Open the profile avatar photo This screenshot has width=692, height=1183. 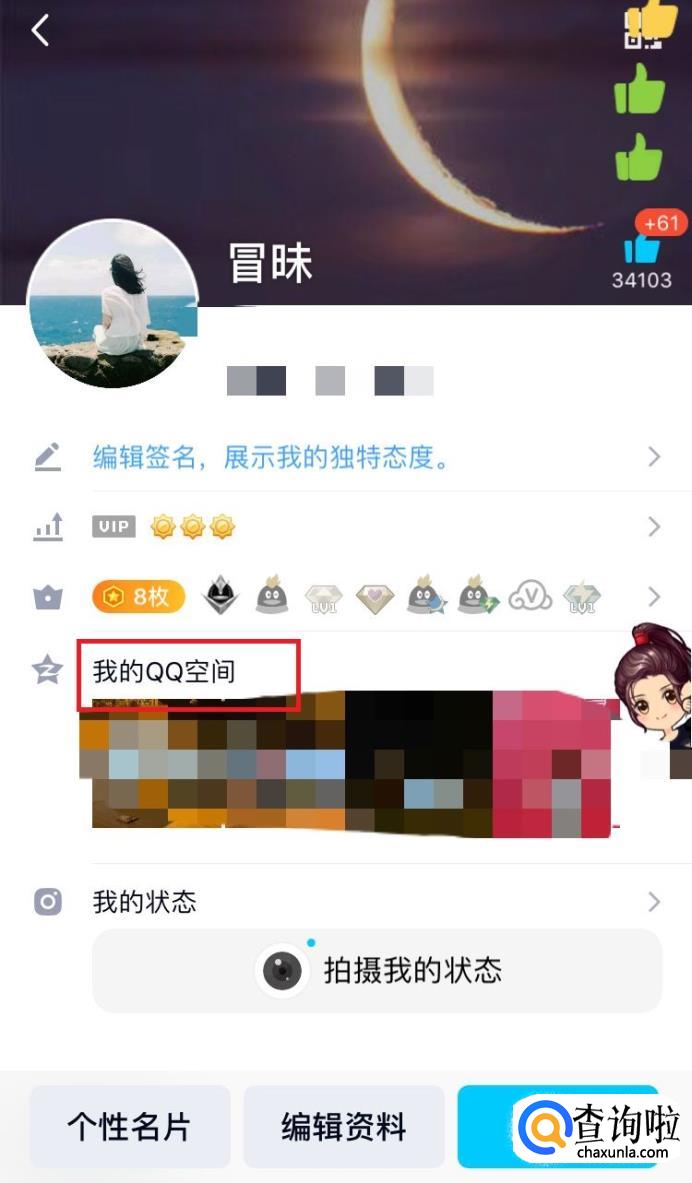[112, 304]
